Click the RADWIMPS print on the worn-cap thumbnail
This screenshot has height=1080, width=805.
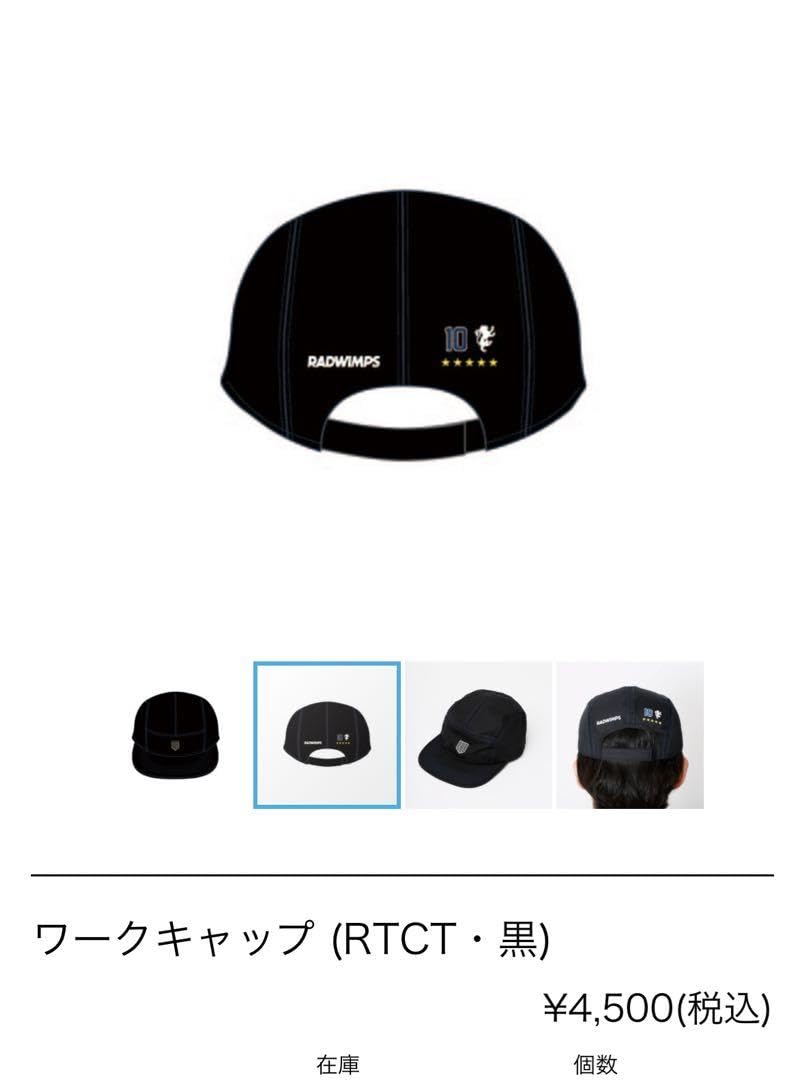click(x=609, y=718)
